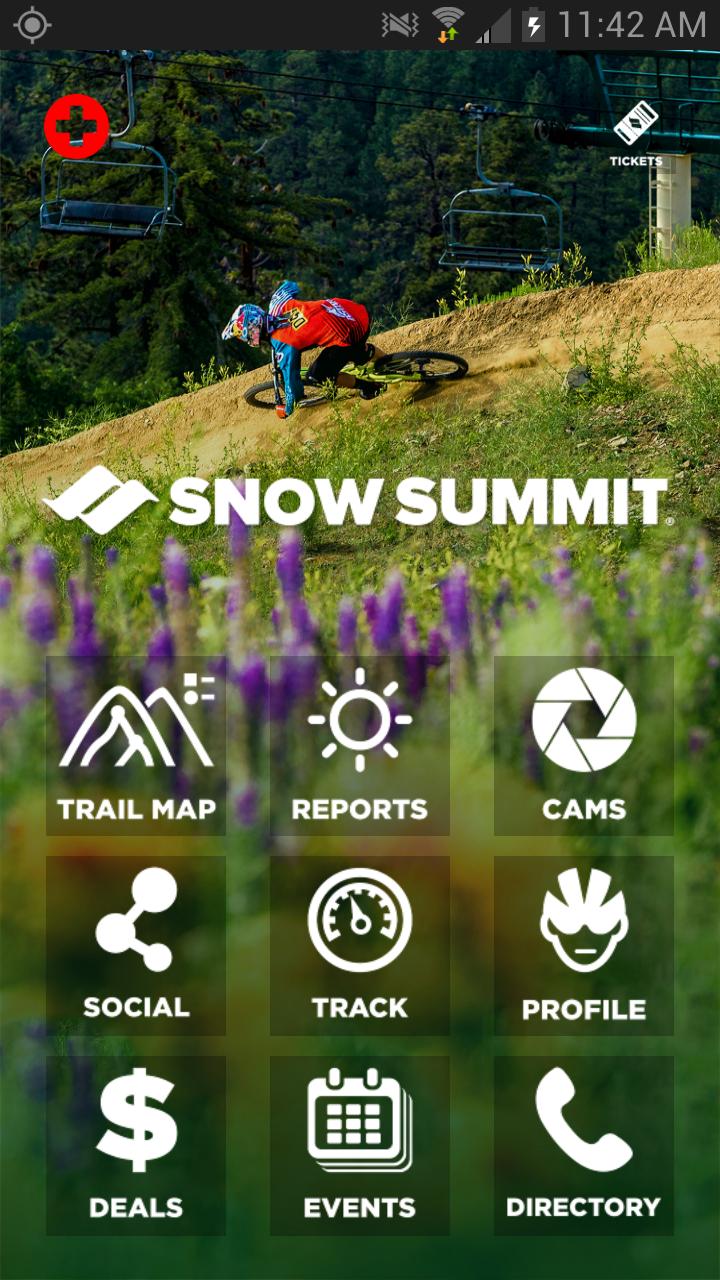Open the Trail Map
Viewport: 720px width, 1280px height.
[x=136, y=746]
